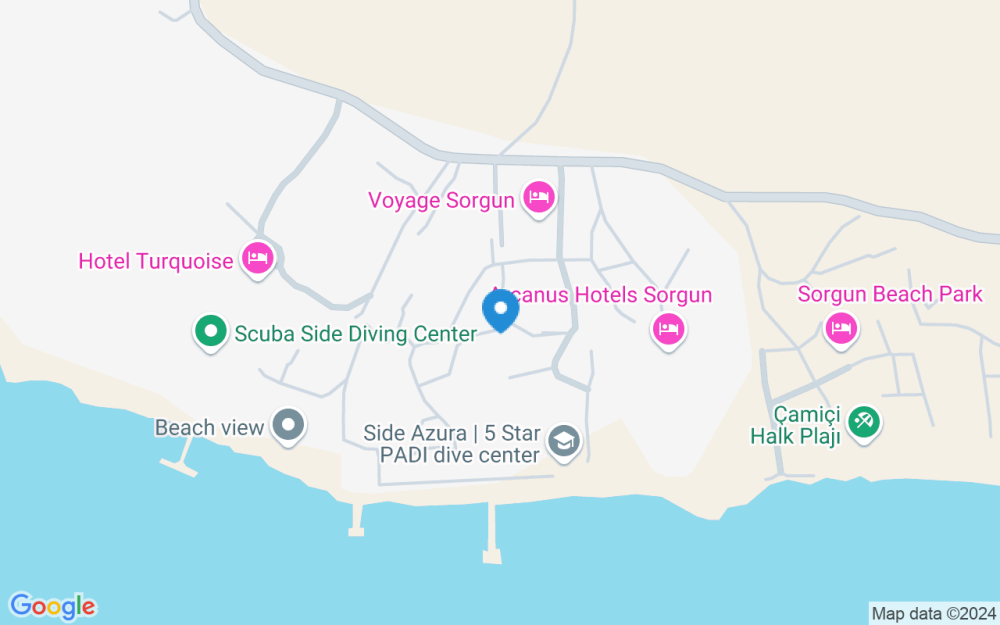Open the Google logo link
This screenshot has width=1000, height=625.
[52, 605]
